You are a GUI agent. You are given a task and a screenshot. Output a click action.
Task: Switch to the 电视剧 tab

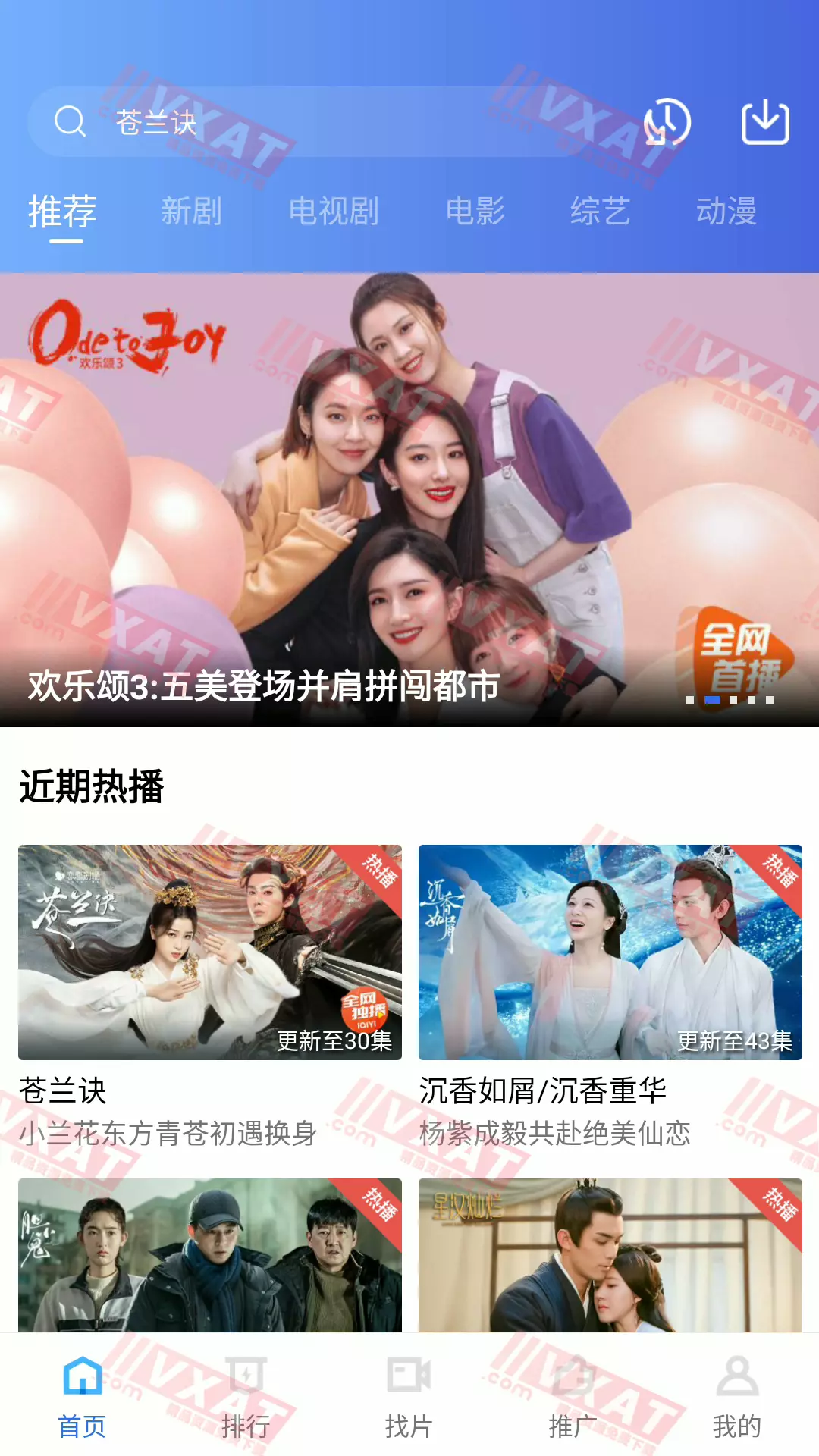tap(334, 211)
